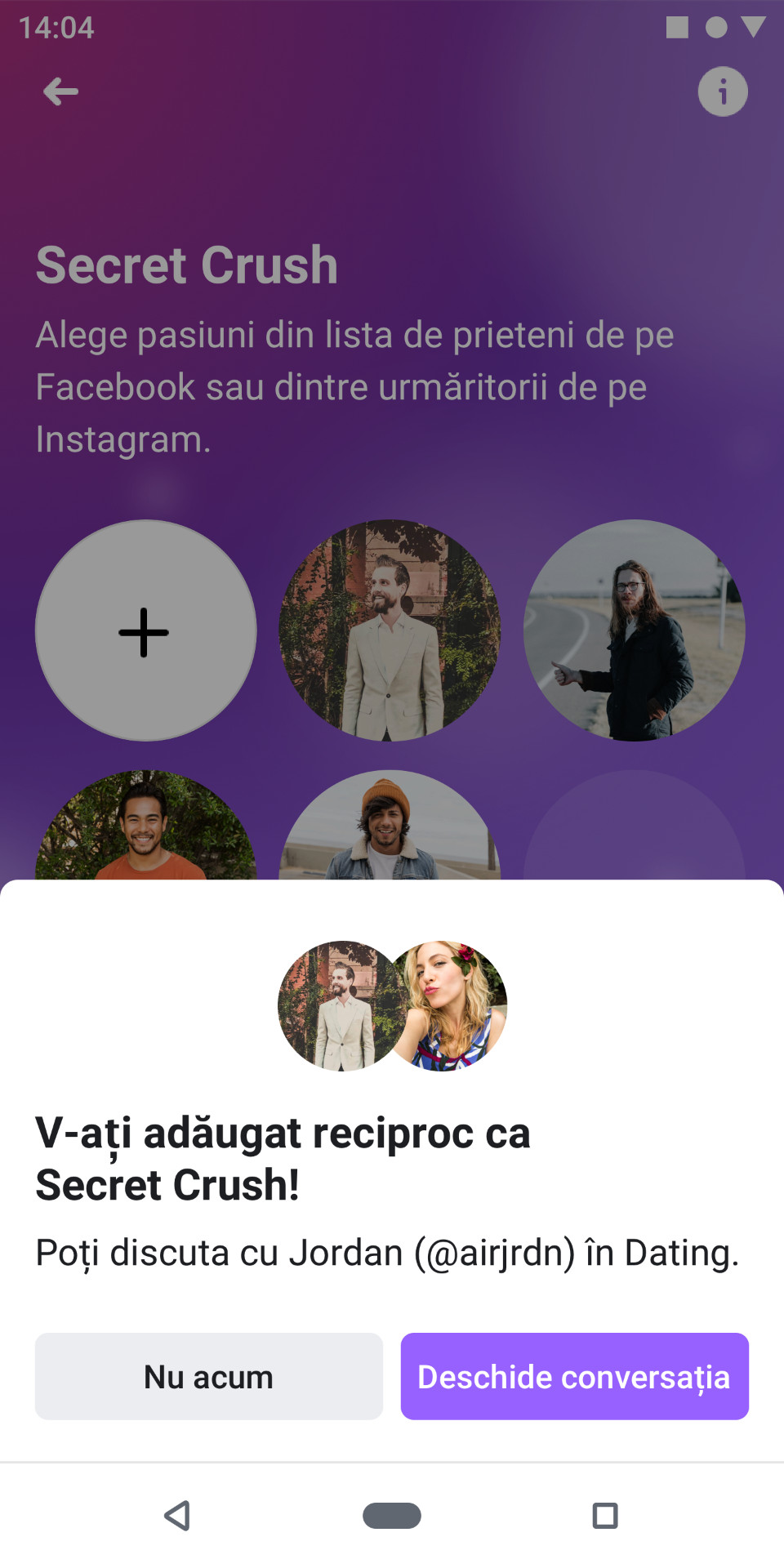Tap the system back button

pyautogui.click(x=177, y=1516)
